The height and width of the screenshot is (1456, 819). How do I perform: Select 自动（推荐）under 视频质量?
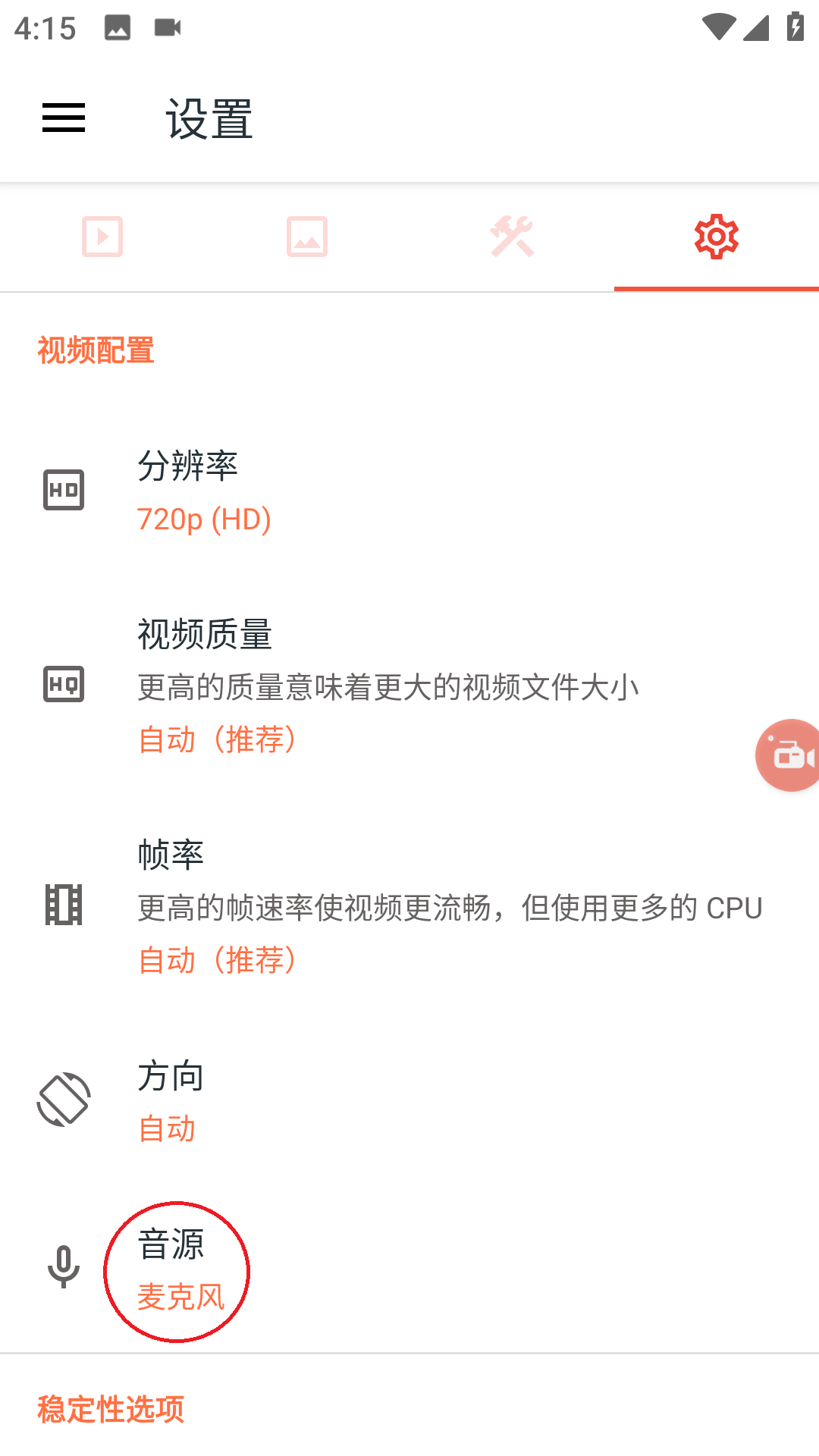coord(218,739)
